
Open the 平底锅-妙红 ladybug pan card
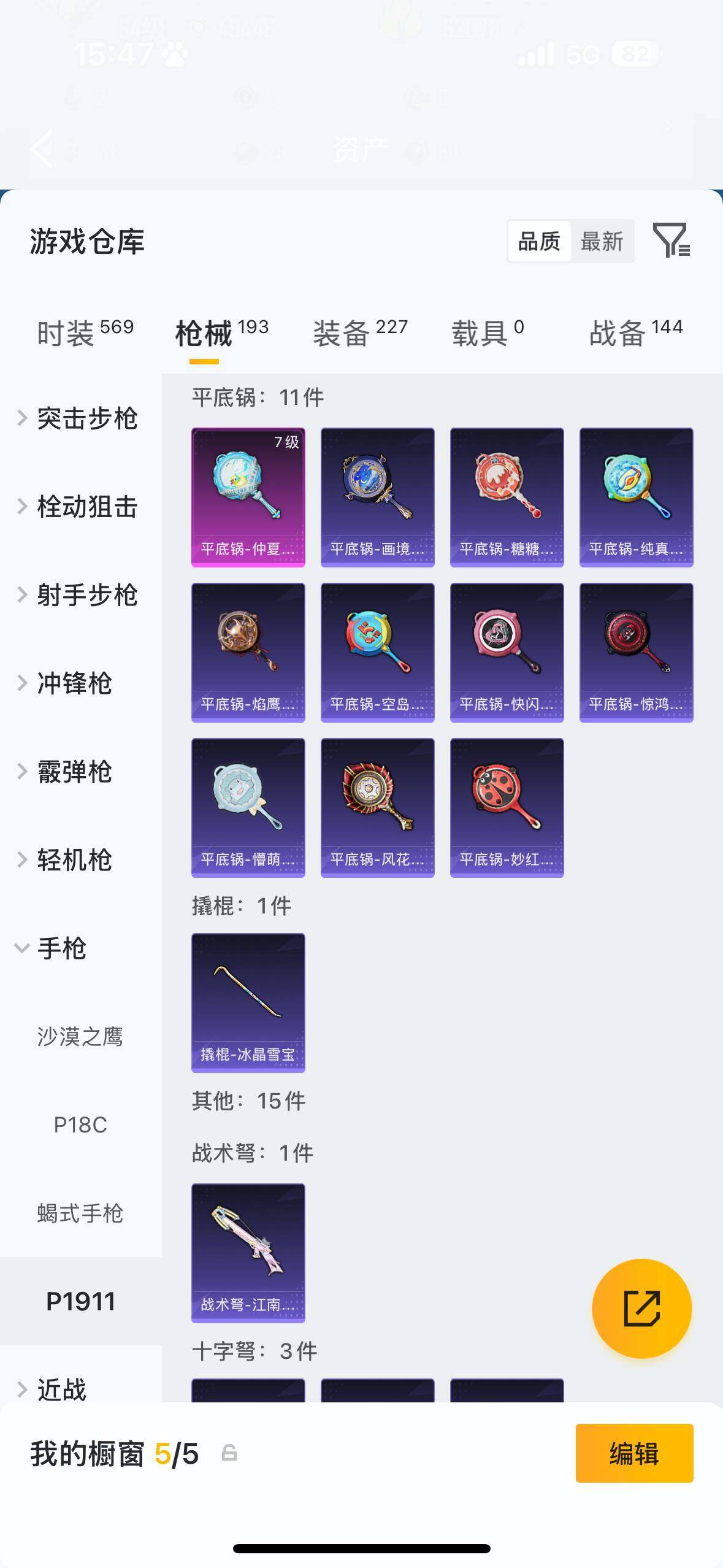[x=506, y=807]
